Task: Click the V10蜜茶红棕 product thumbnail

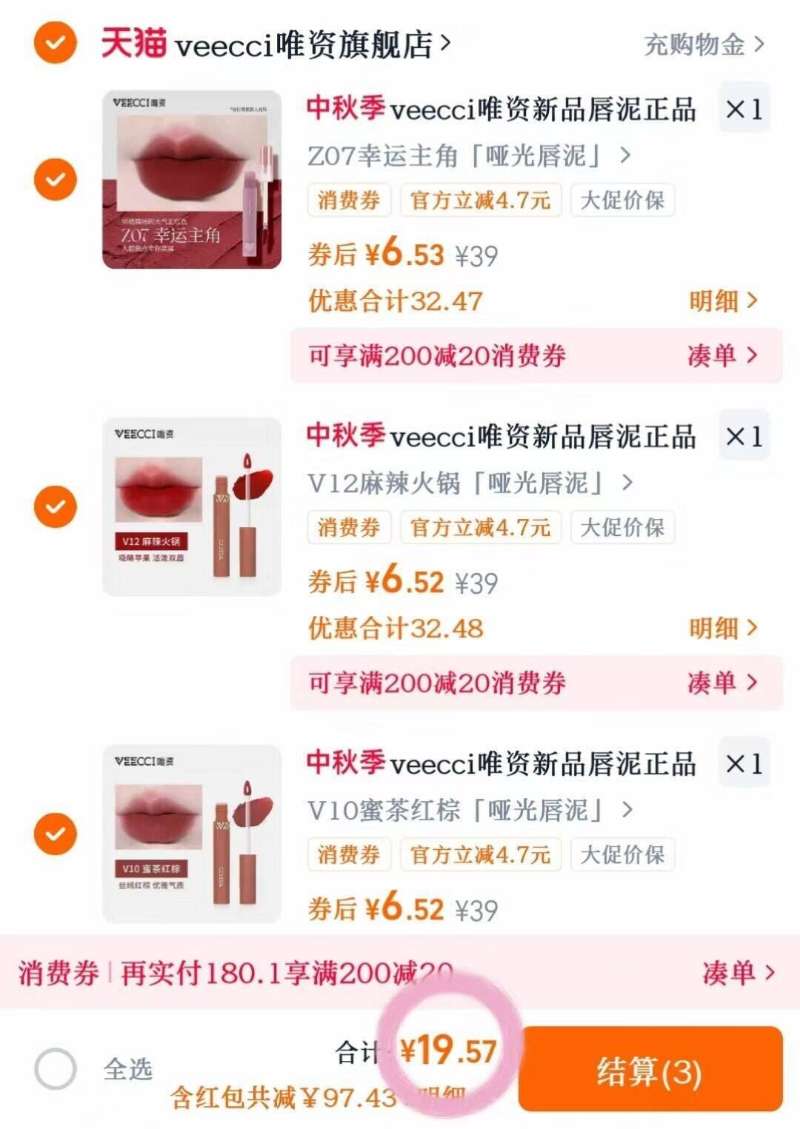Action: 191,834
